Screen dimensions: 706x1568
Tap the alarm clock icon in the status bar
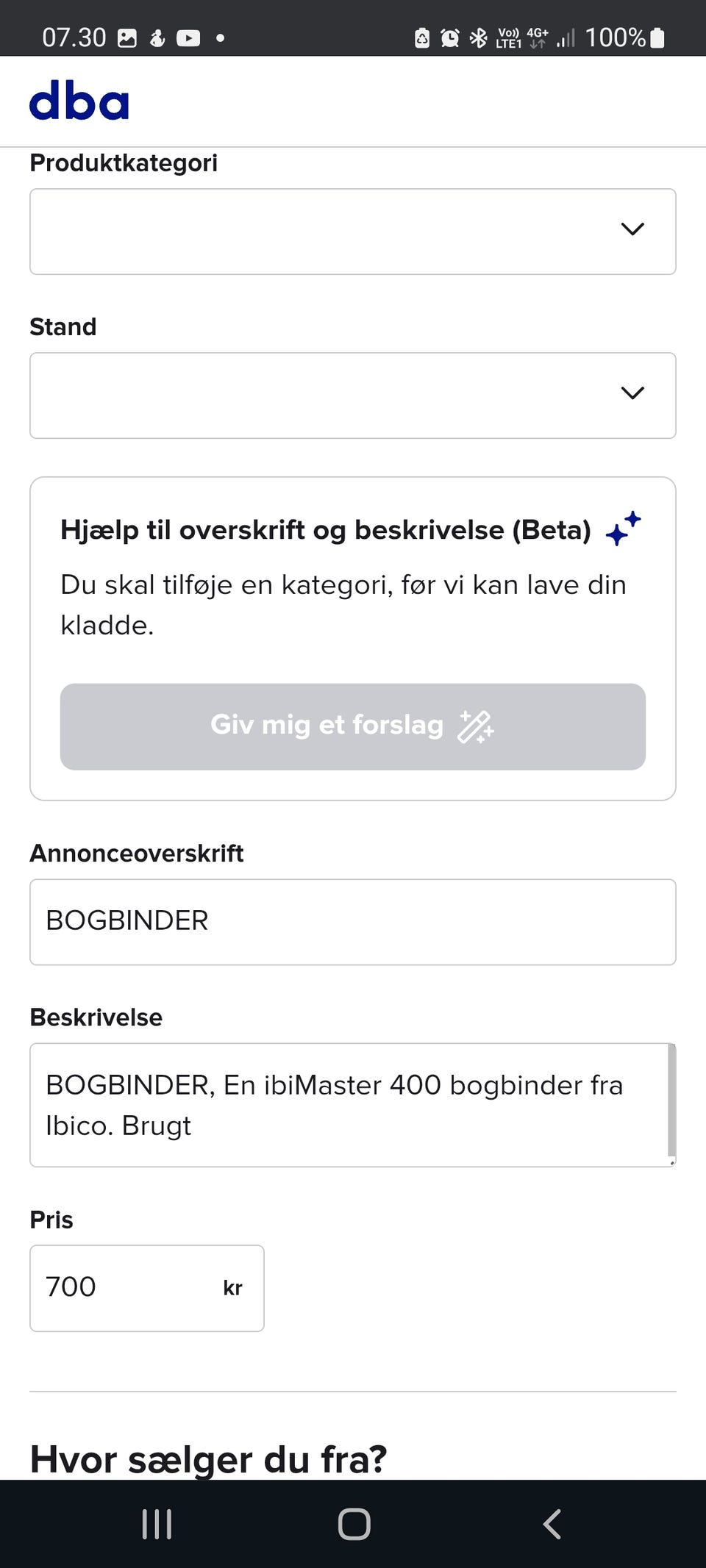click(451, 36)
